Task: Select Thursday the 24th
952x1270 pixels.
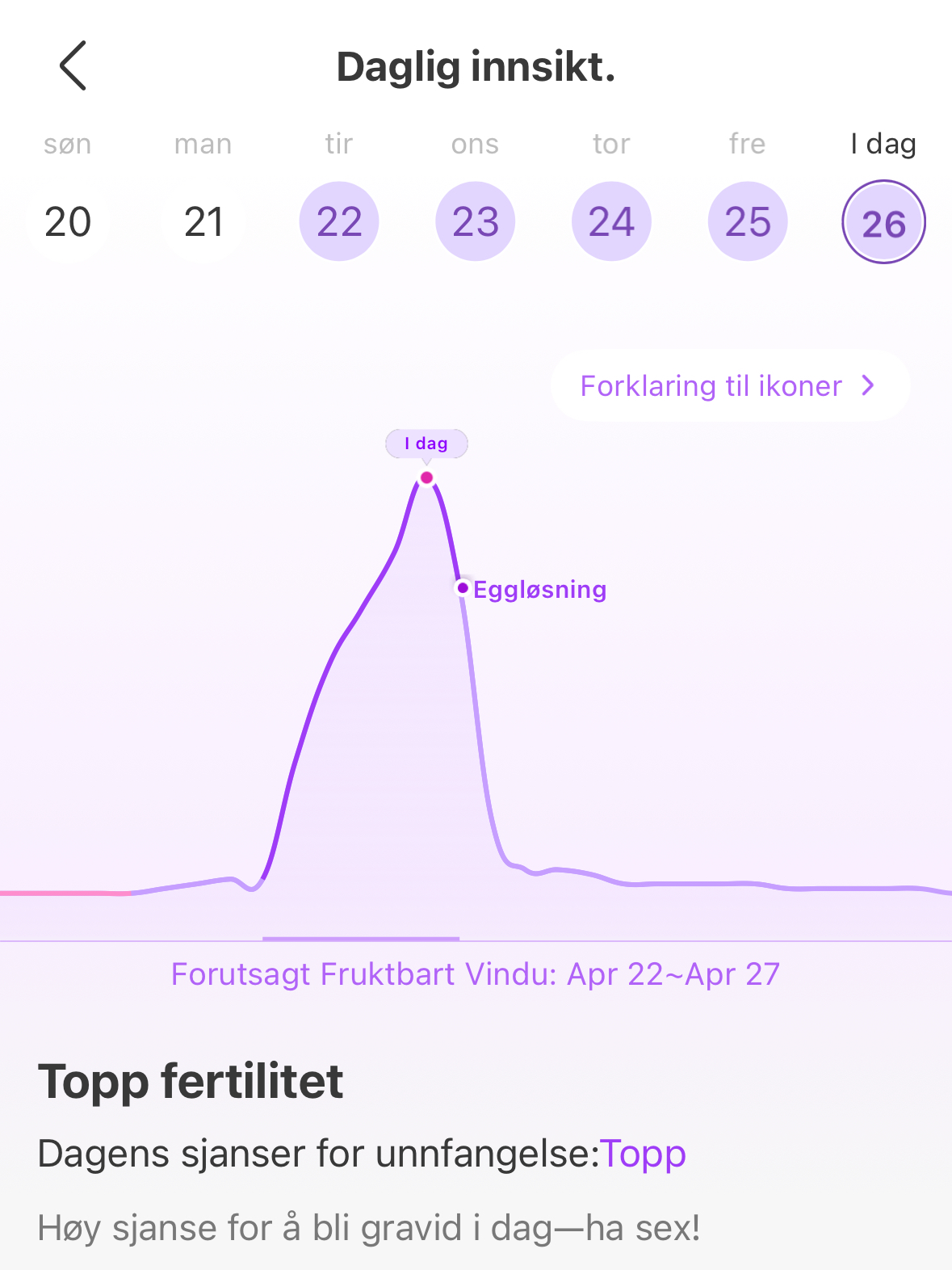Action: [611, 221]
